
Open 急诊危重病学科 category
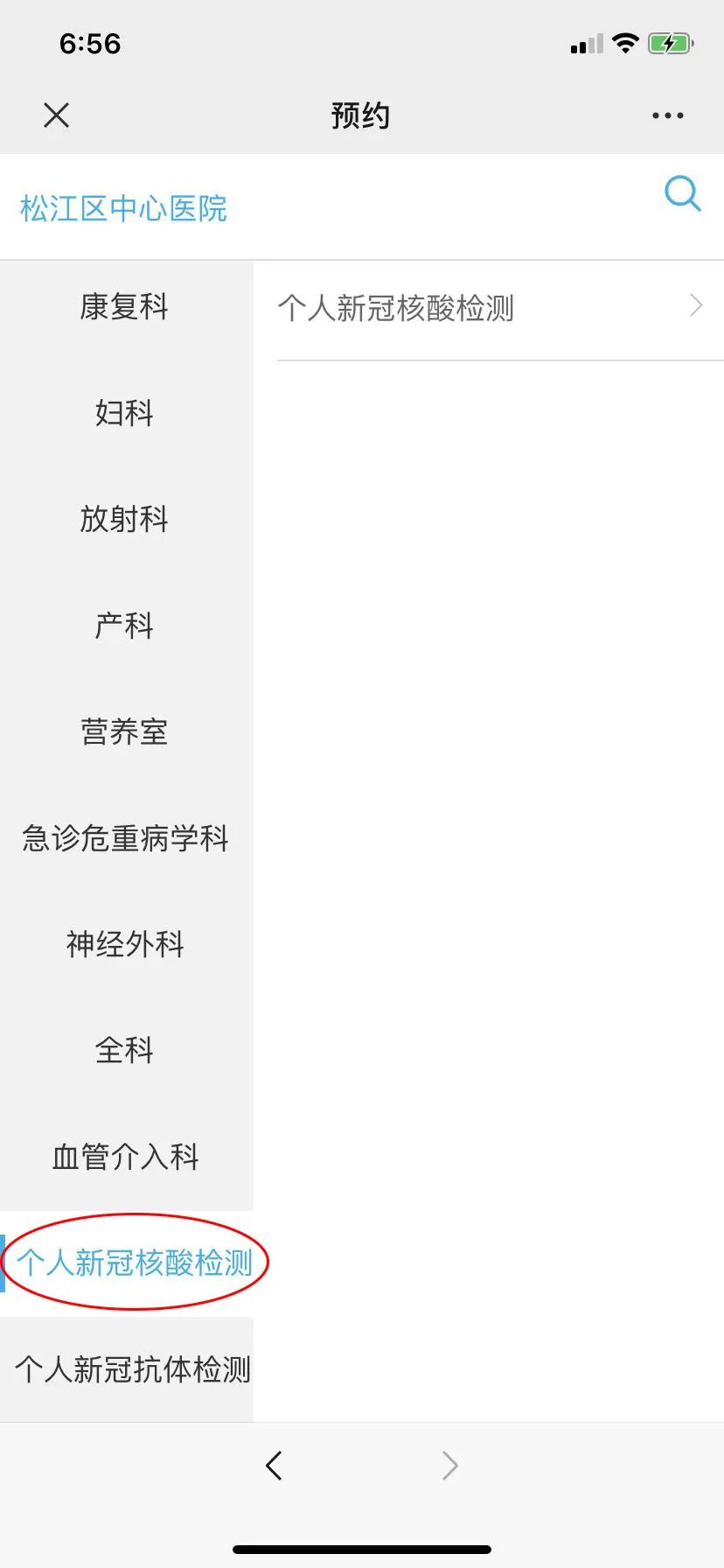click(x=127, y=838)
